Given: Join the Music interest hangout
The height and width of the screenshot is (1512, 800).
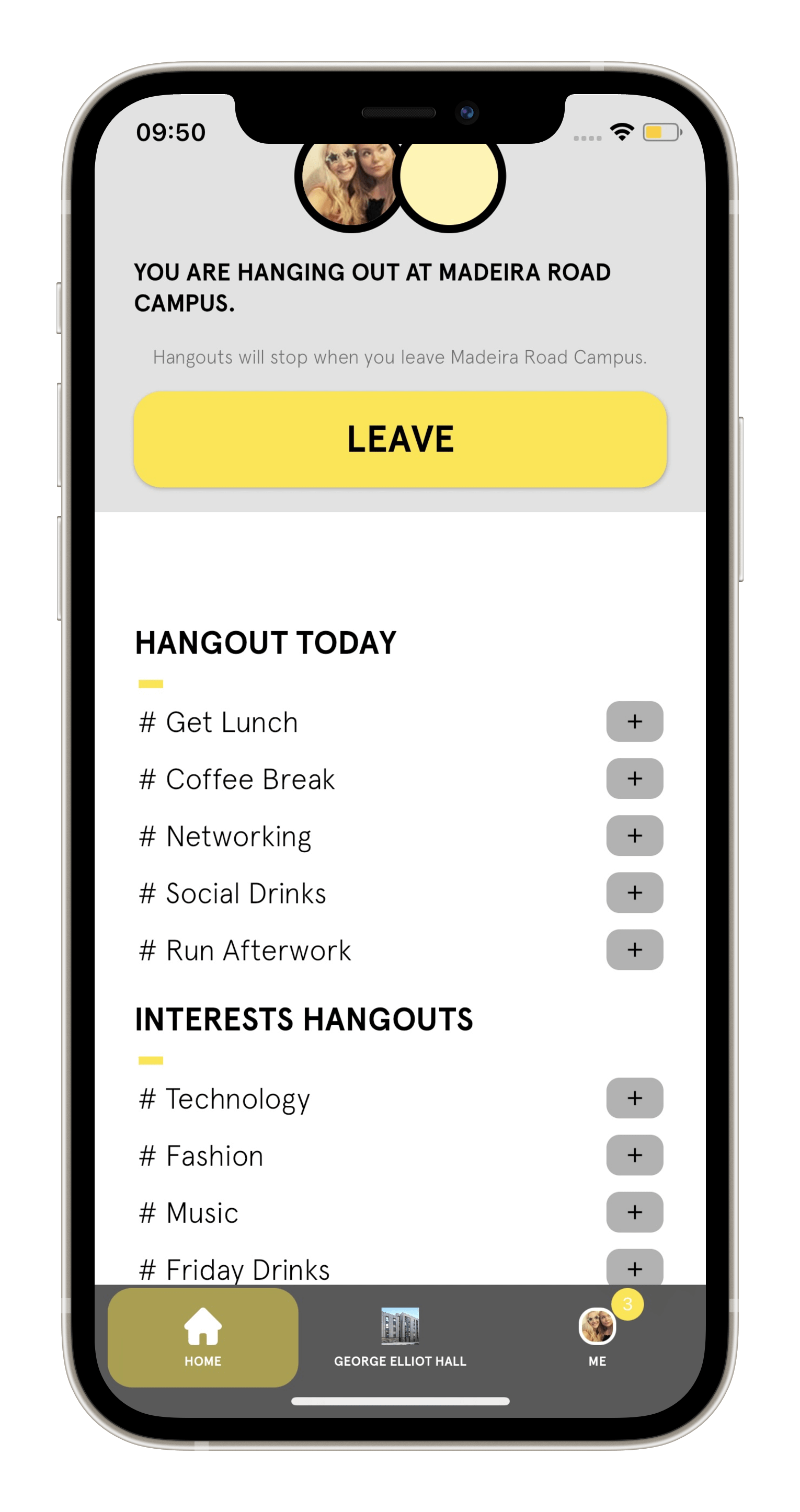Looking at the screenshot, I should point(634,1211).
